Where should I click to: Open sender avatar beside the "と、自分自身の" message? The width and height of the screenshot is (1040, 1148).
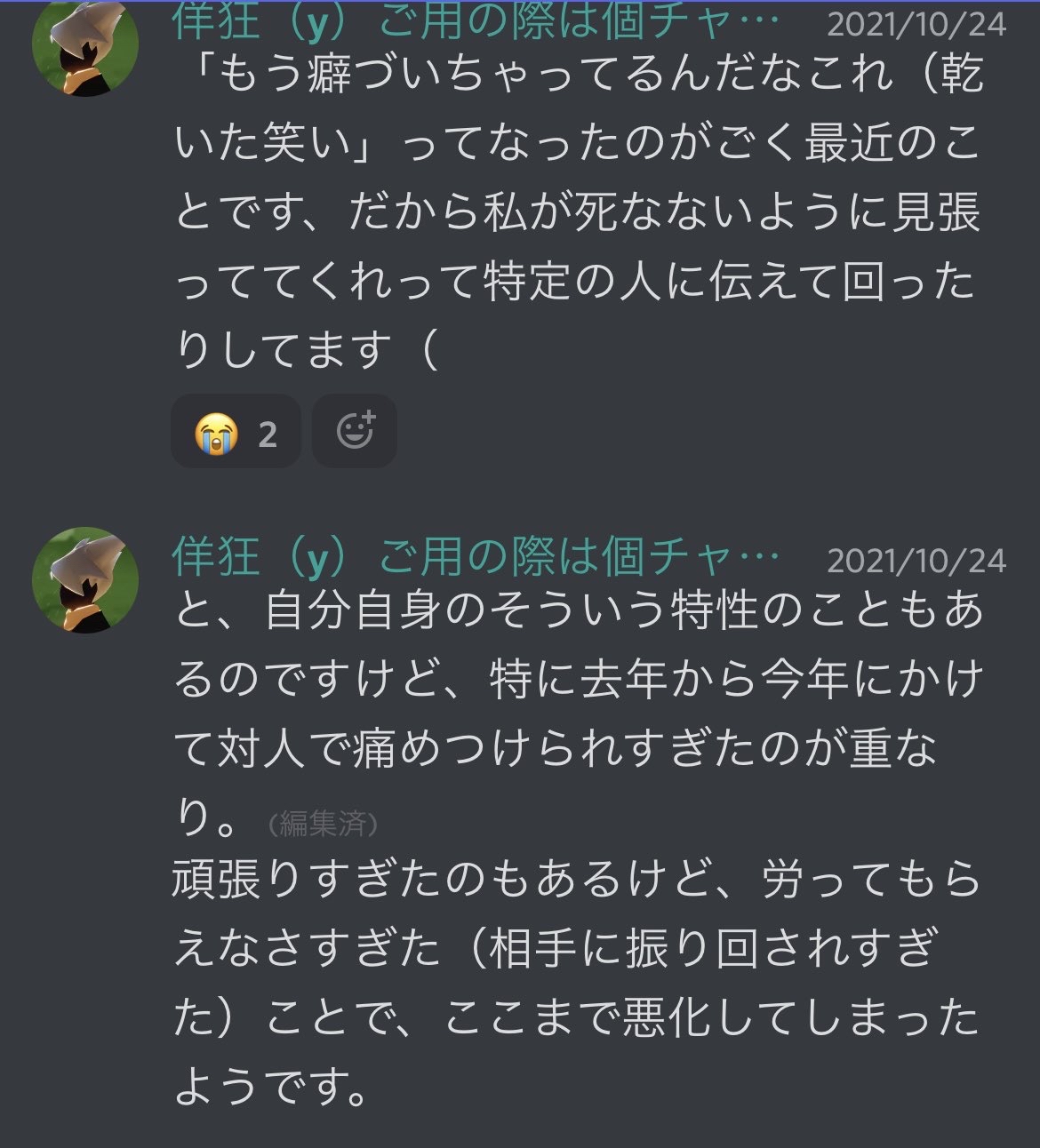point(85,580)
